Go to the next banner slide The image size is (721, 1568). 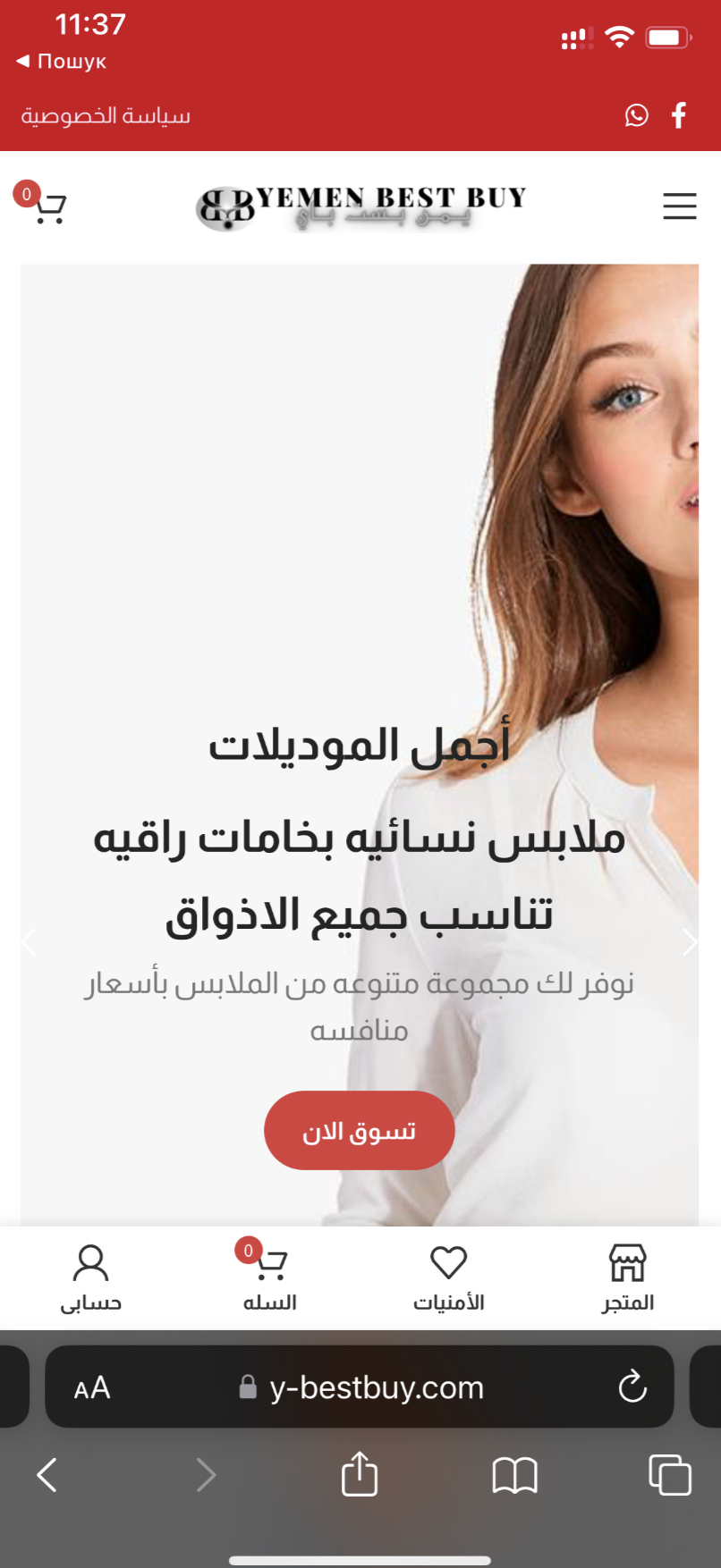(x=689, y=941)
